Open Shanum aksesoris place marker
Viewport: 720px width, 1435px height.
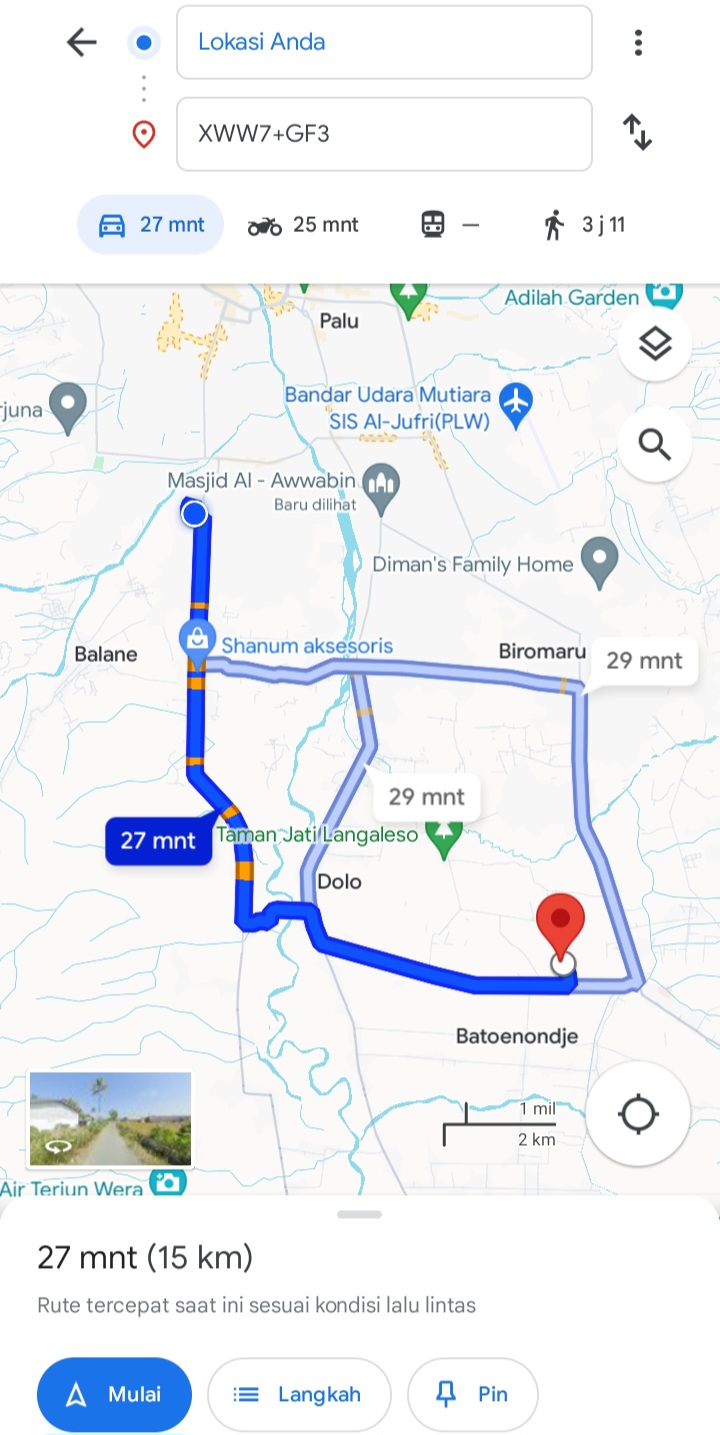click(x=194, y=638)
